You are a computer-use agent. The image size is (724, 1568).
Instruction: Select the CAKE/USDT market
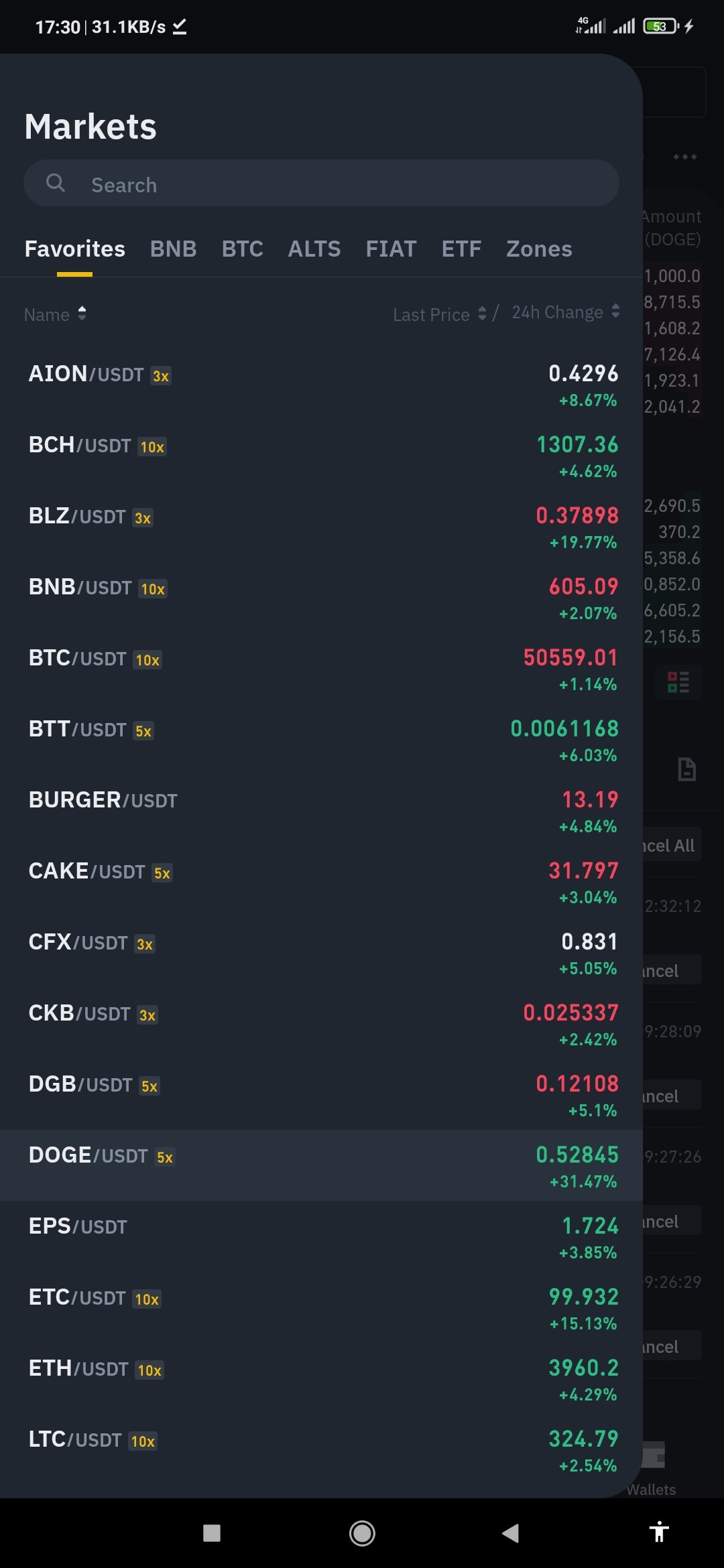(x=321, y=883)
